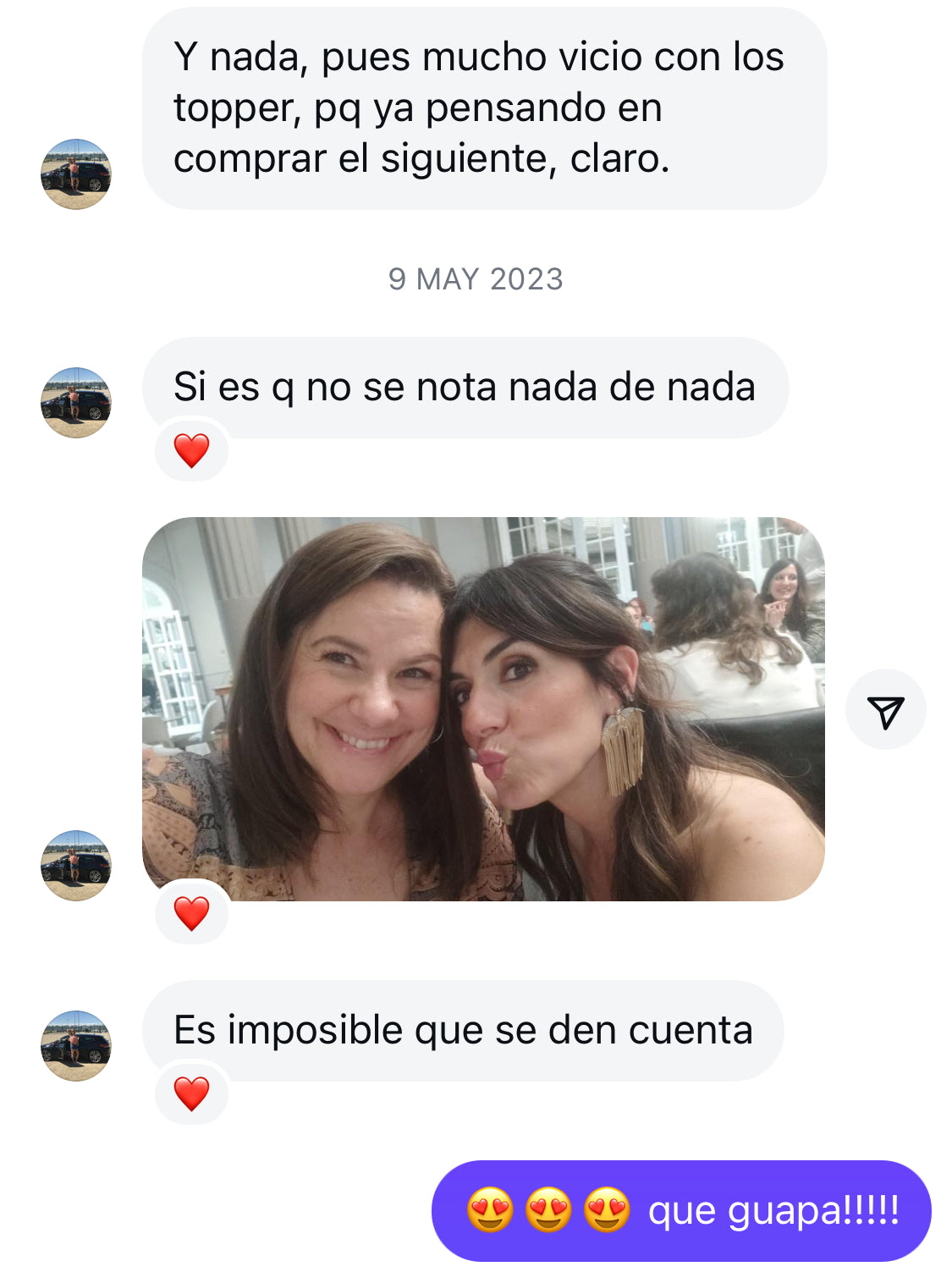The width and height of the screenshot is (952, 1272).
Task: Tap heart reaction under 'Es imposible que se den cuenta'
Action: (x=191, y=1093)
